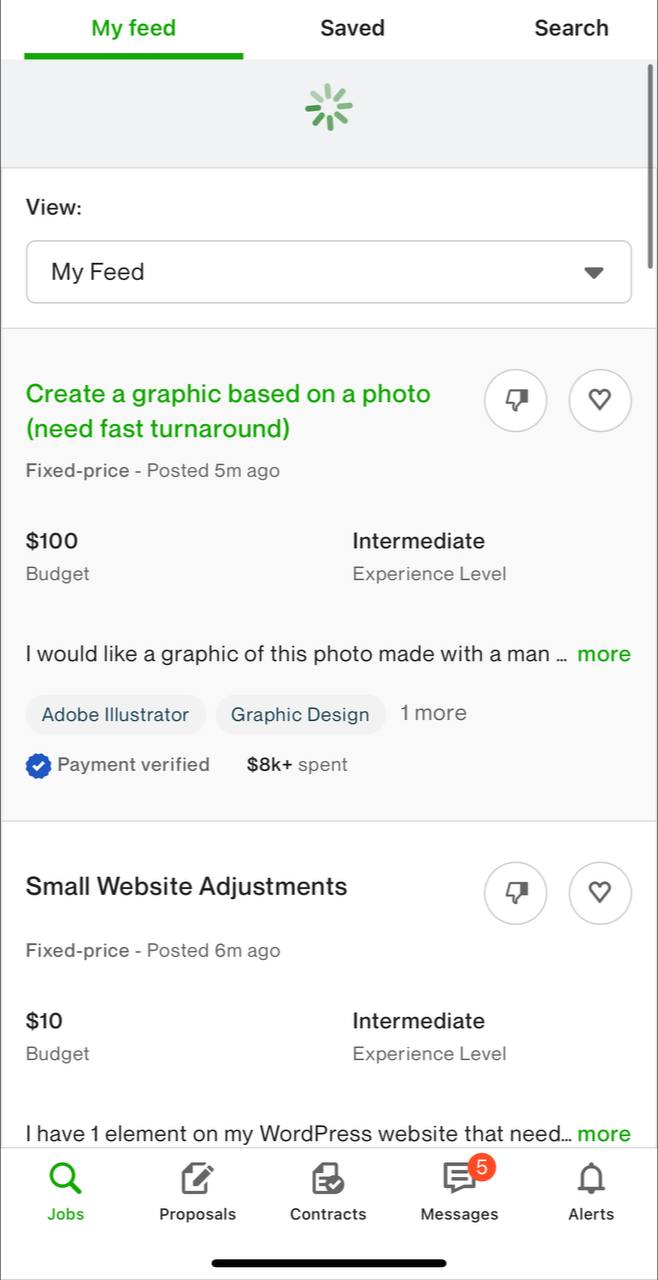
Task: Open the Create a graphic based on a photo job
Action: (228, 411)
